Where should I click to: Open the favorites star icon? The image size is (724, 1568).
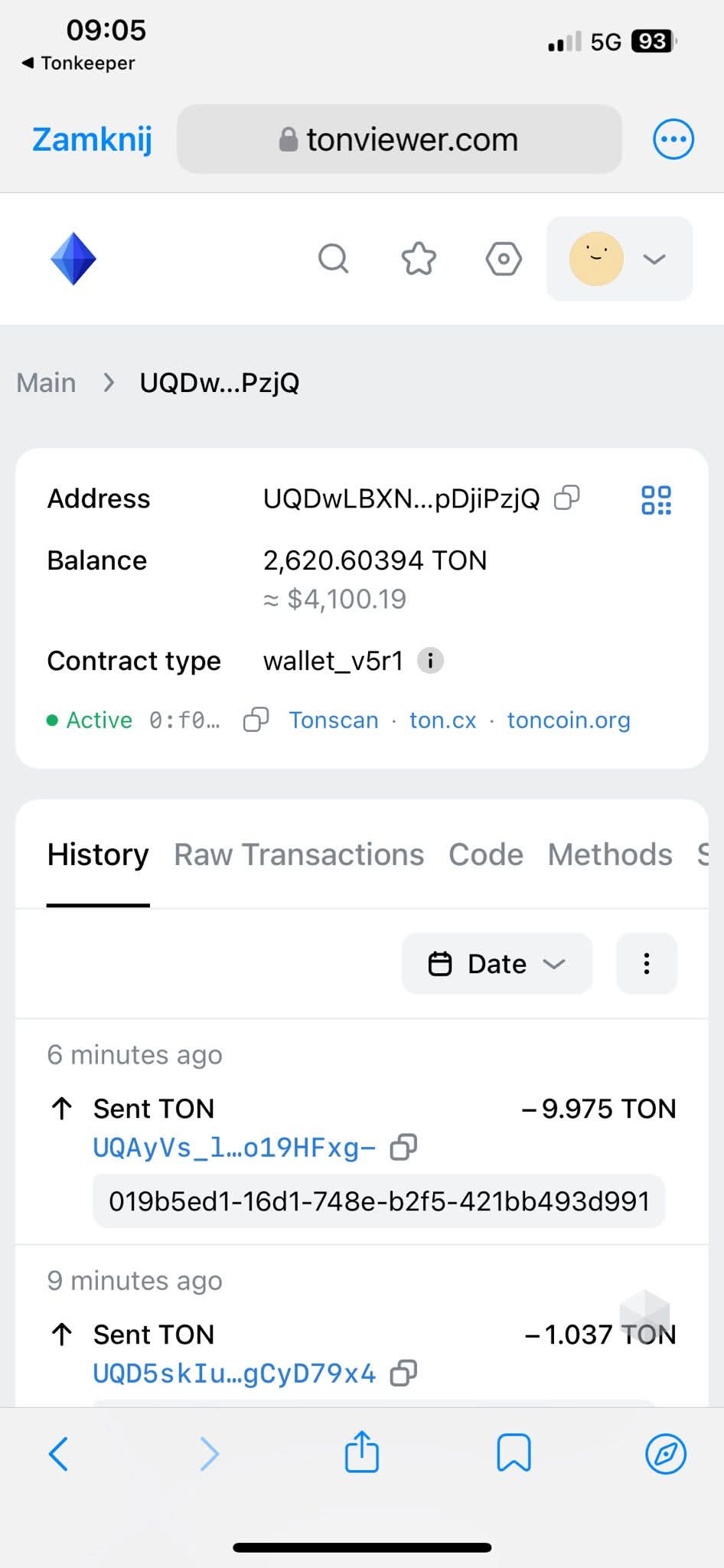pyautogui.click(x=419, y=259)
